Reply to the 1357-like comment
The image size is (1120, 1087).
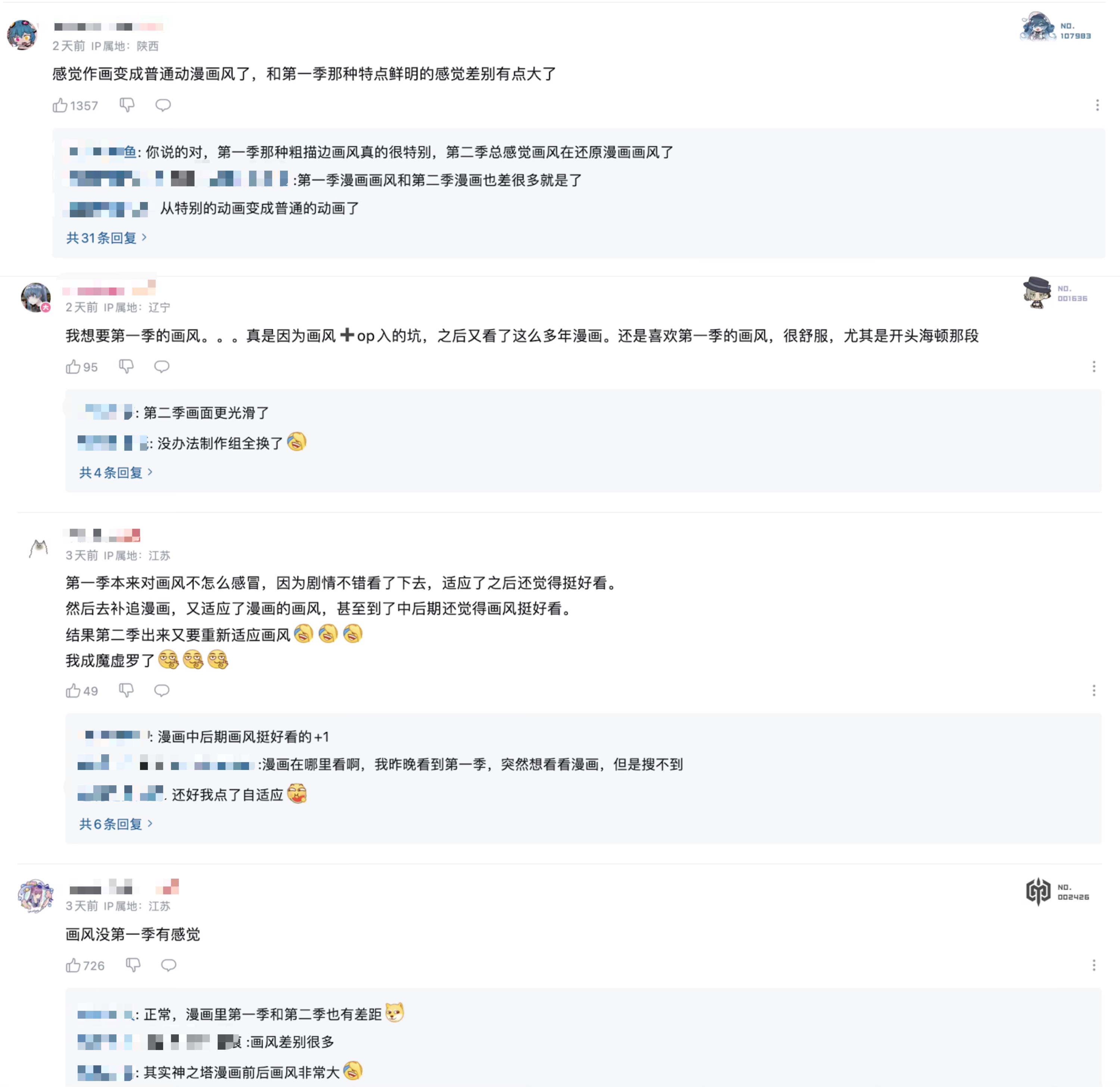click(163, 105)
